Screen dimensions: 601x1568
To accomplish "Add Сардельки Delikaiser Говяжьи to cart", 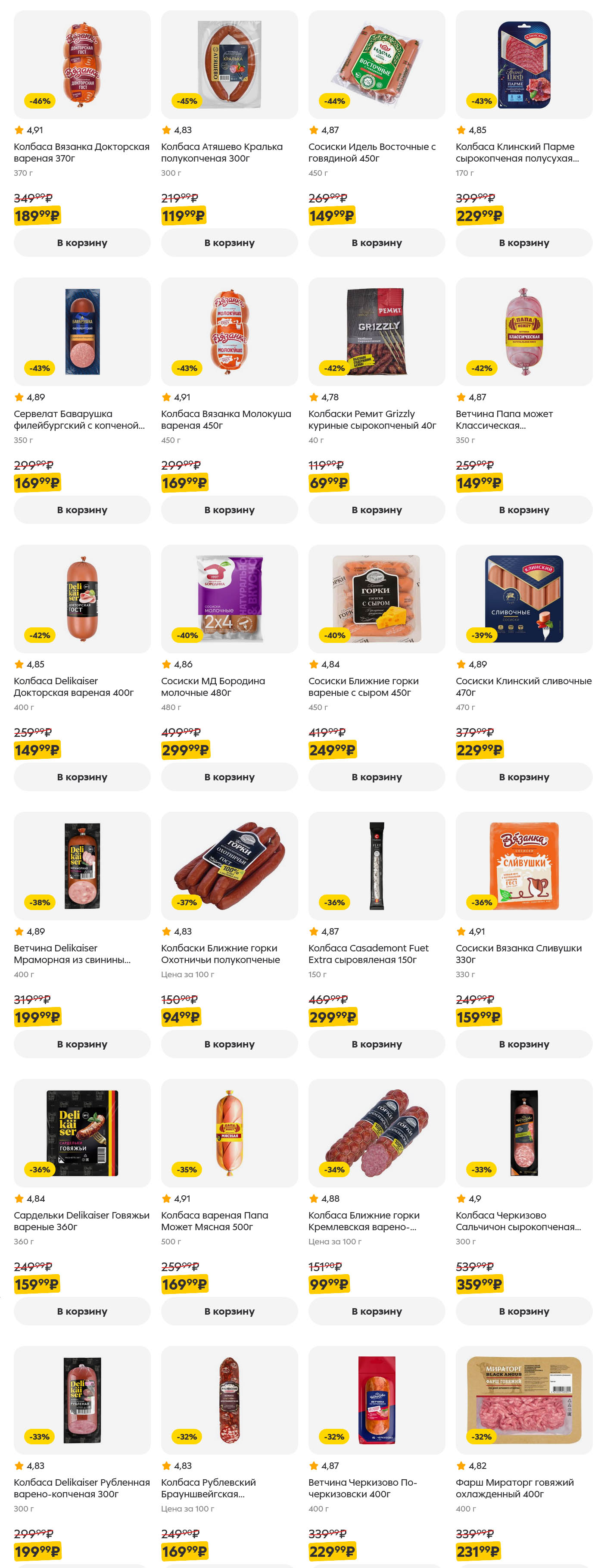I will click(x=82, y=1311).
